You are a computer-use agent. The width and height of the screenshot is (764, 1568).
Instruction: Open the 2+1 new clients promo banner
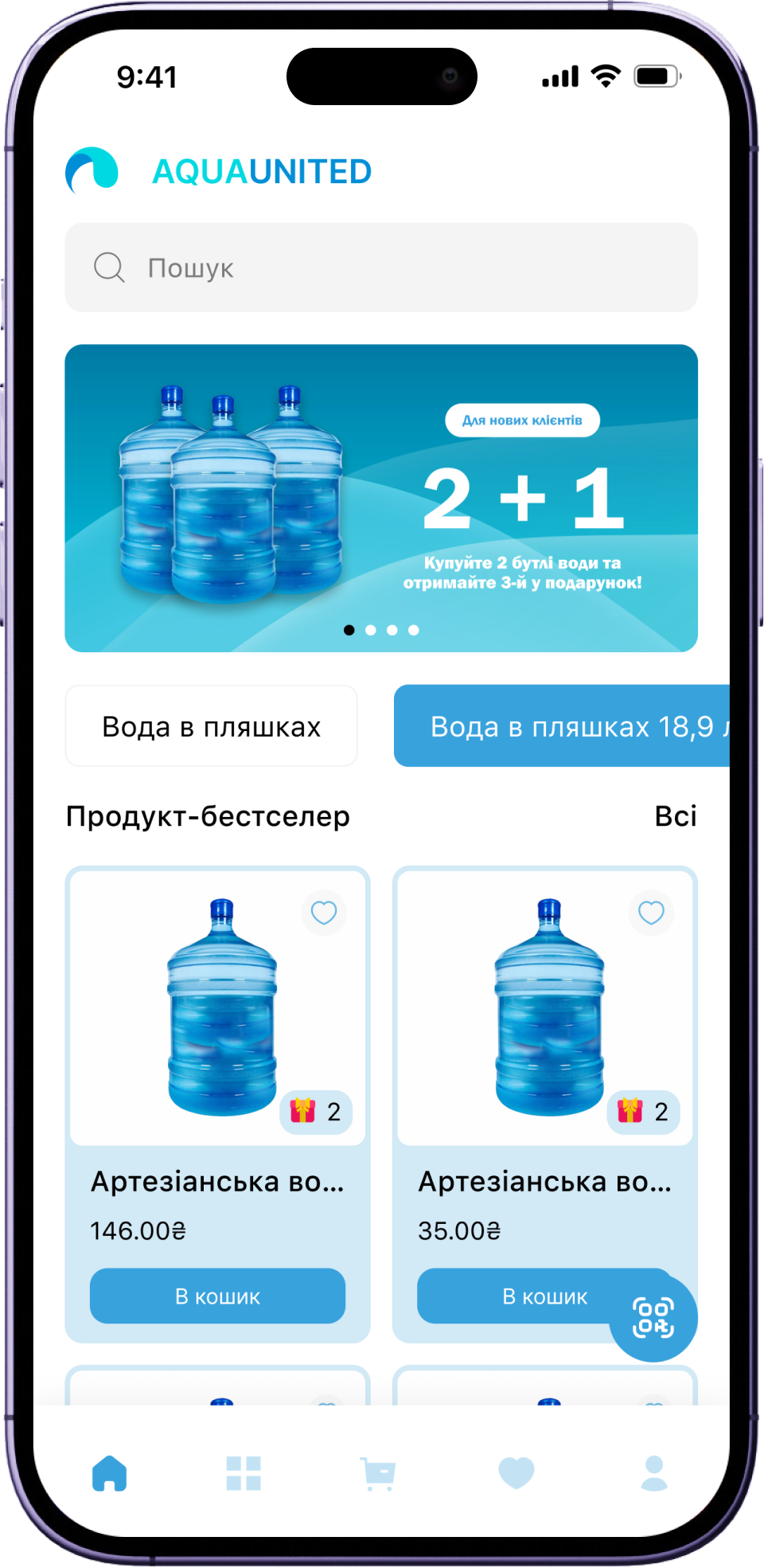[380, 498]
